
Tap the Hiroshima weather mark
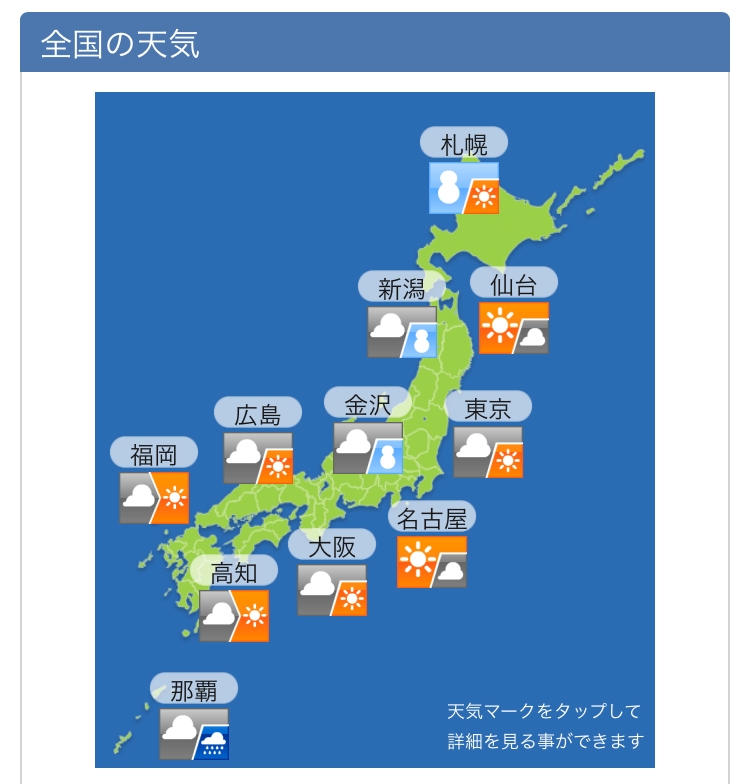coord(258,458)
